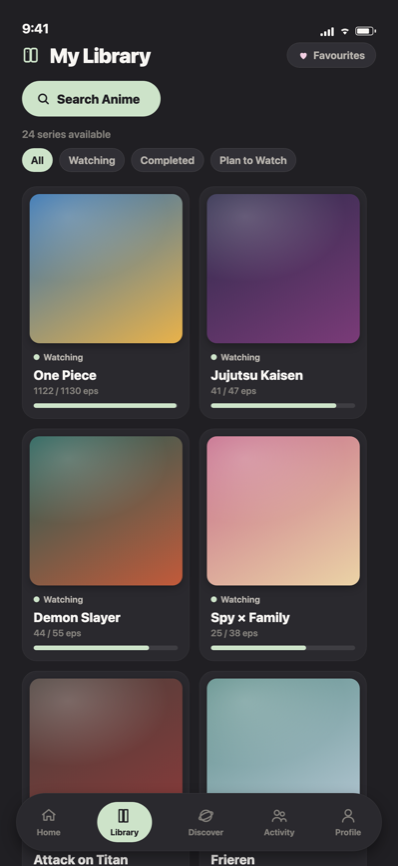Tap the Library tab in the bottom bar
The image size is (398, 866).
124,822
